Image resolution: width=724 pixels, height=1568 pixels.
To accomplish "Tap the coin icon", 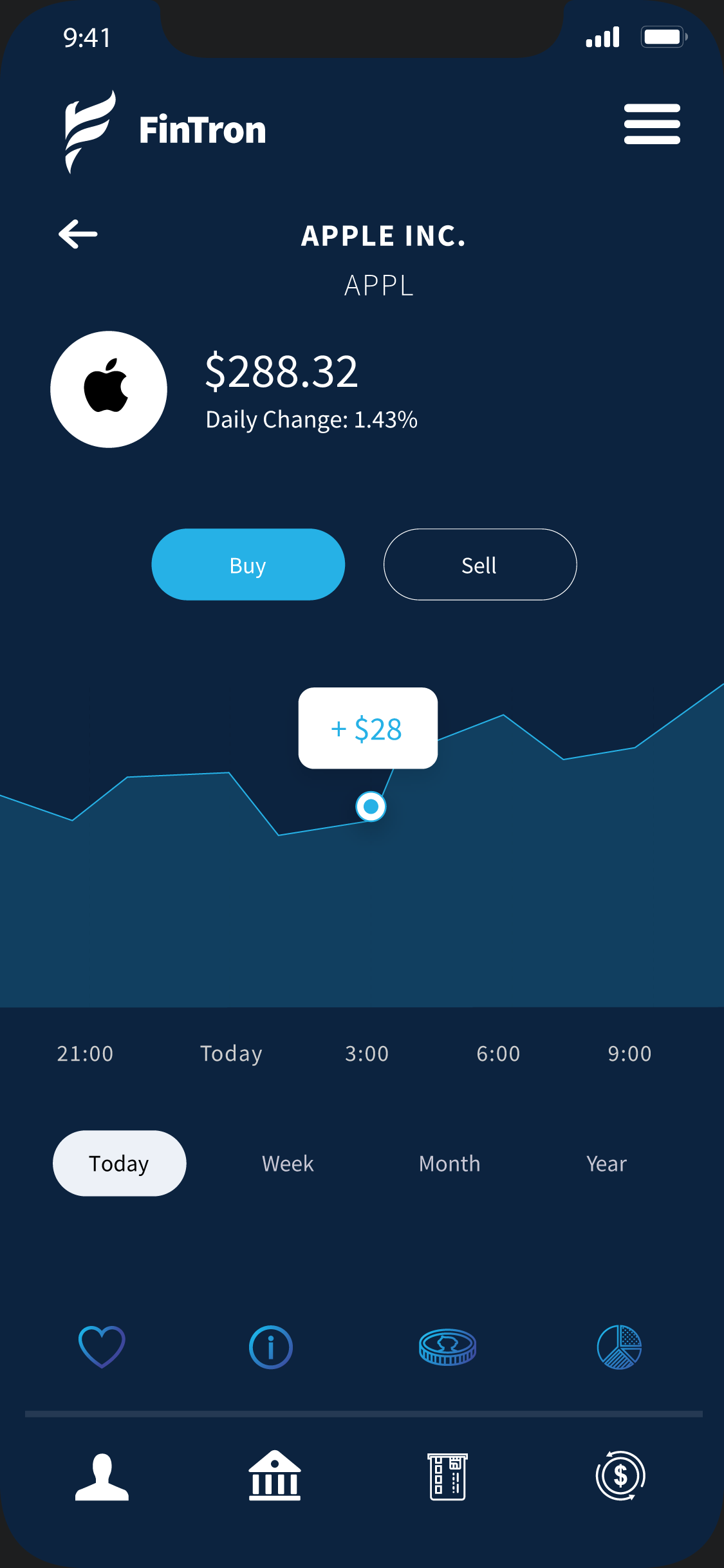I will 447,1347.
